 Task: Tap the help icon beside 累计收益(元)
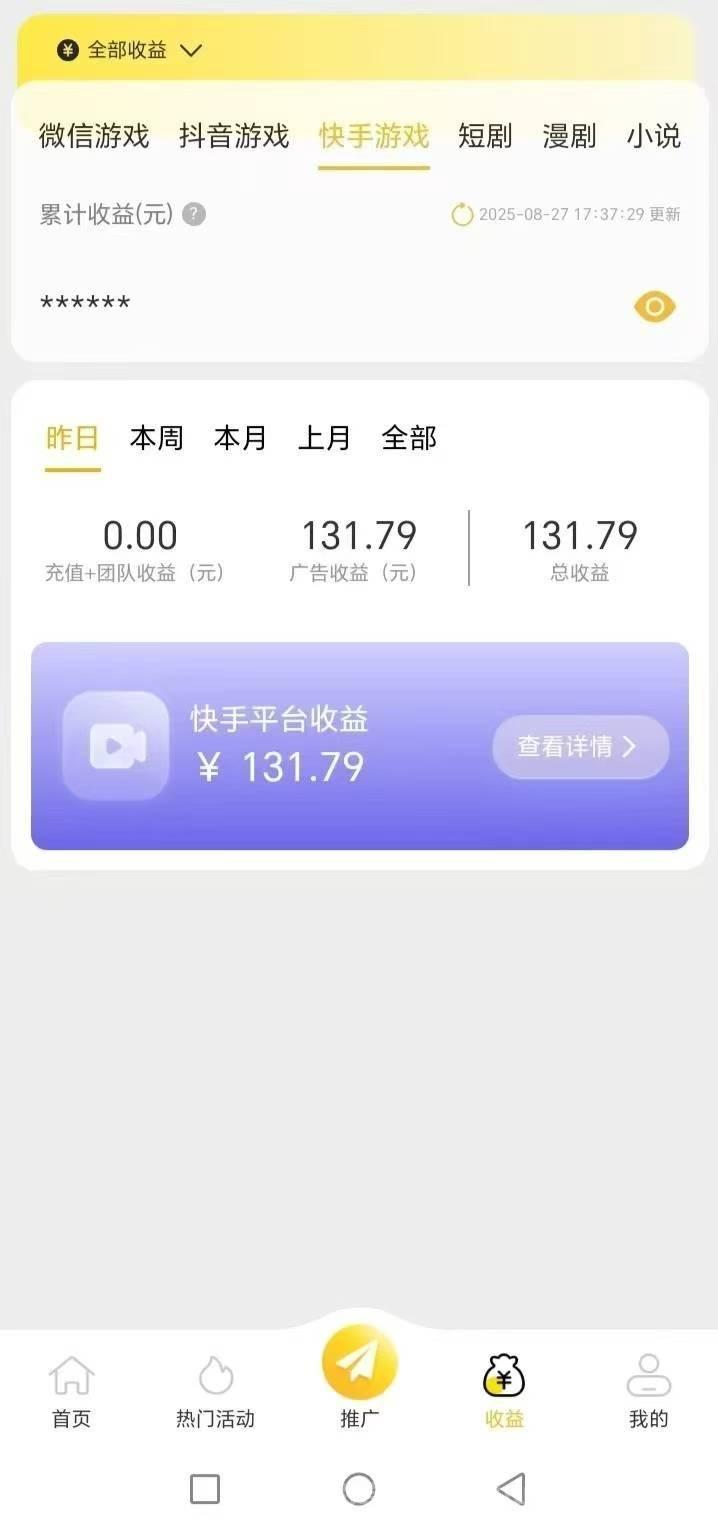(x=195, y=214)
